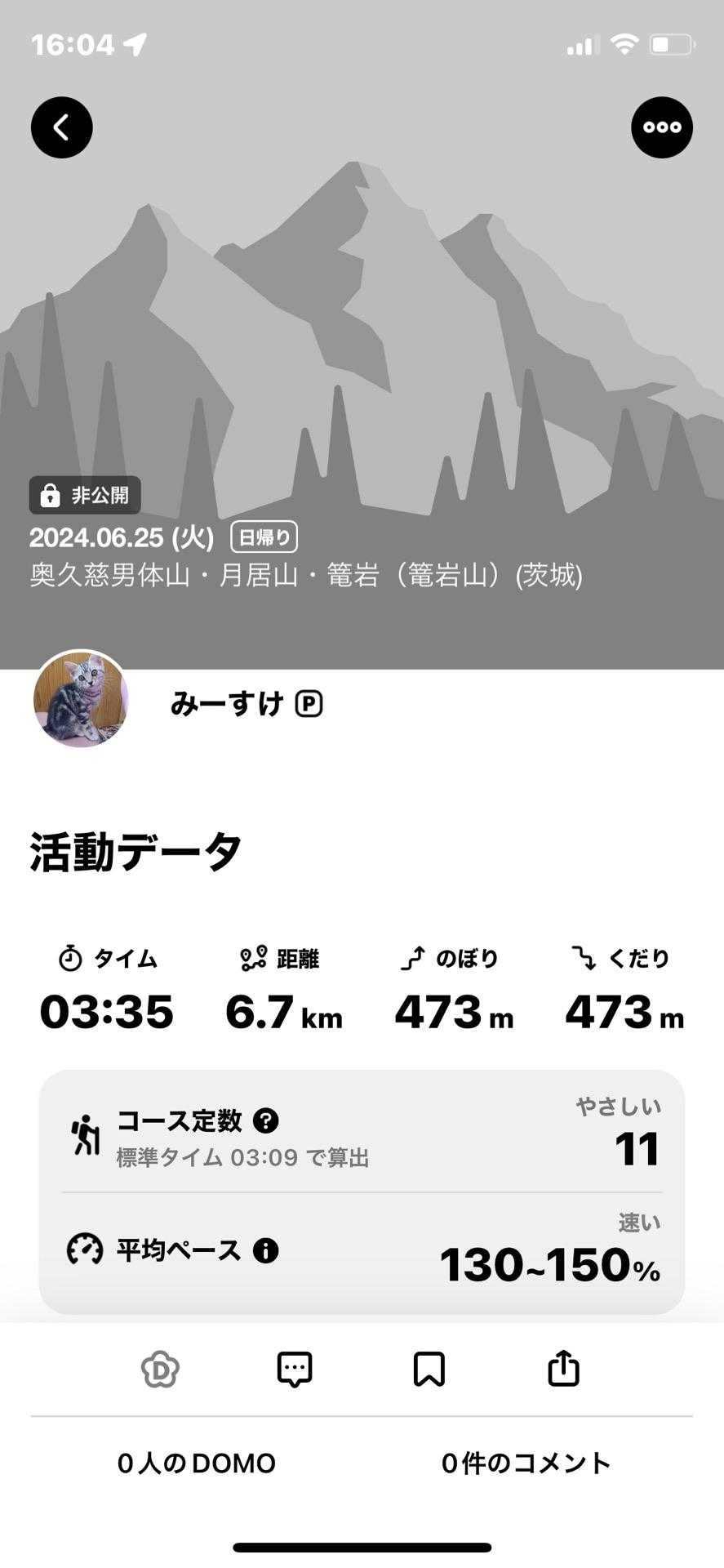This screenshot has width=724, height=1568.
Task: Open the 0件のコメント section
Action: [x=526, y=1463]
